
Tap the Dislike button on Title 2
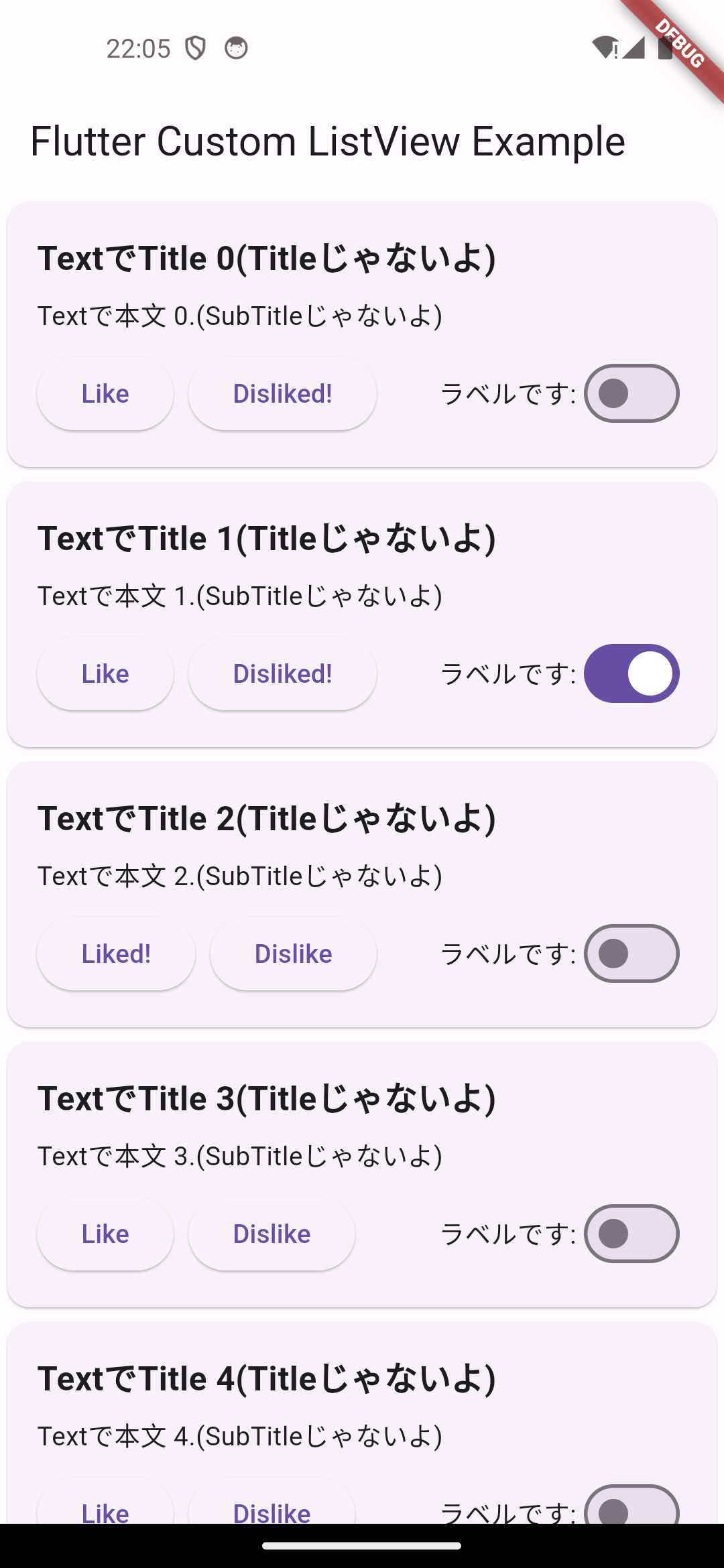[293, 953]
